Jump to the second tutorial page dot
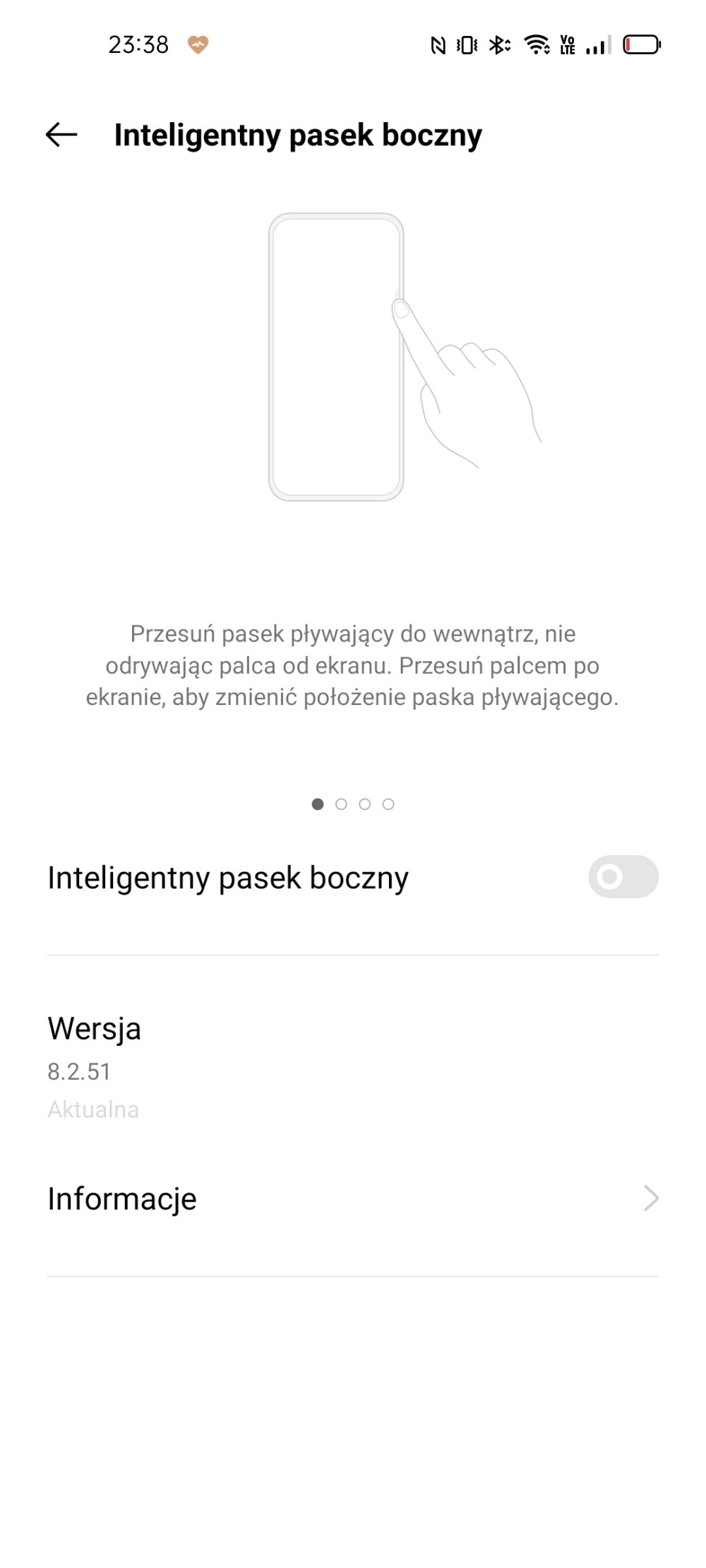Viewport: 706px width, 1568px height. pyautogui.click(x=341, y=804)
